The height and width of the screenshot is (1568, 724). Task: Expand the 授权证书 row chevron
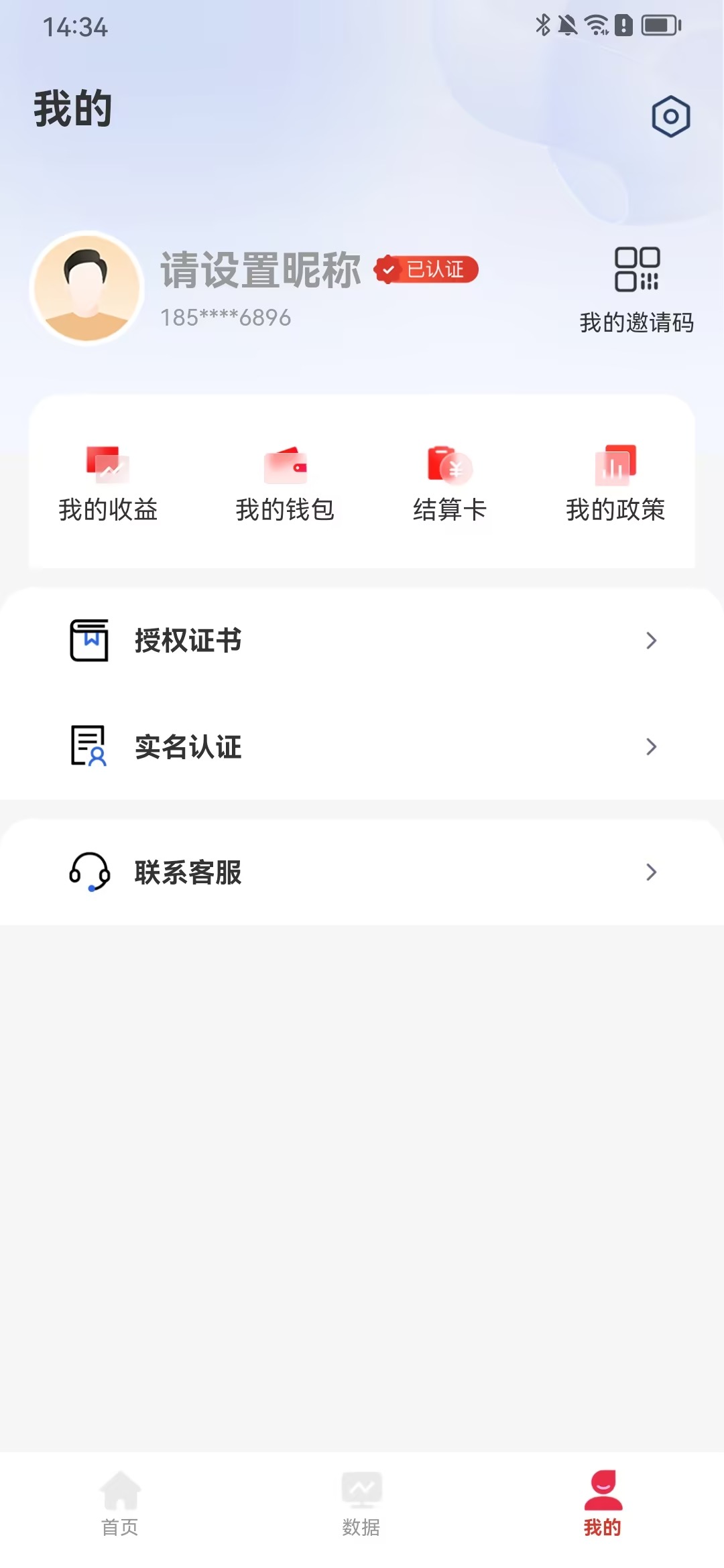651,641
